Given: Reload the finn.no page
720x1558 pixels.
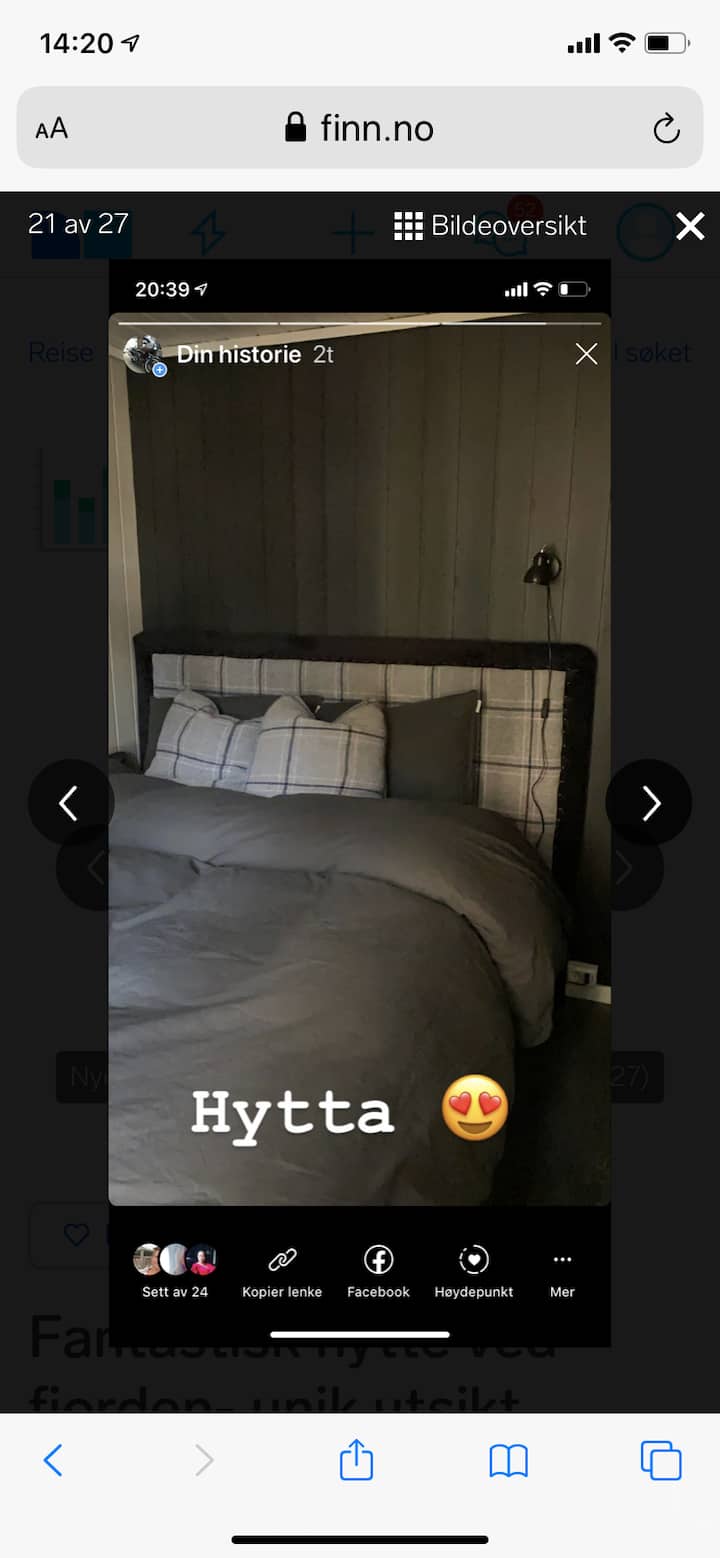Looking at the screenshot, I should click(666, 129).
